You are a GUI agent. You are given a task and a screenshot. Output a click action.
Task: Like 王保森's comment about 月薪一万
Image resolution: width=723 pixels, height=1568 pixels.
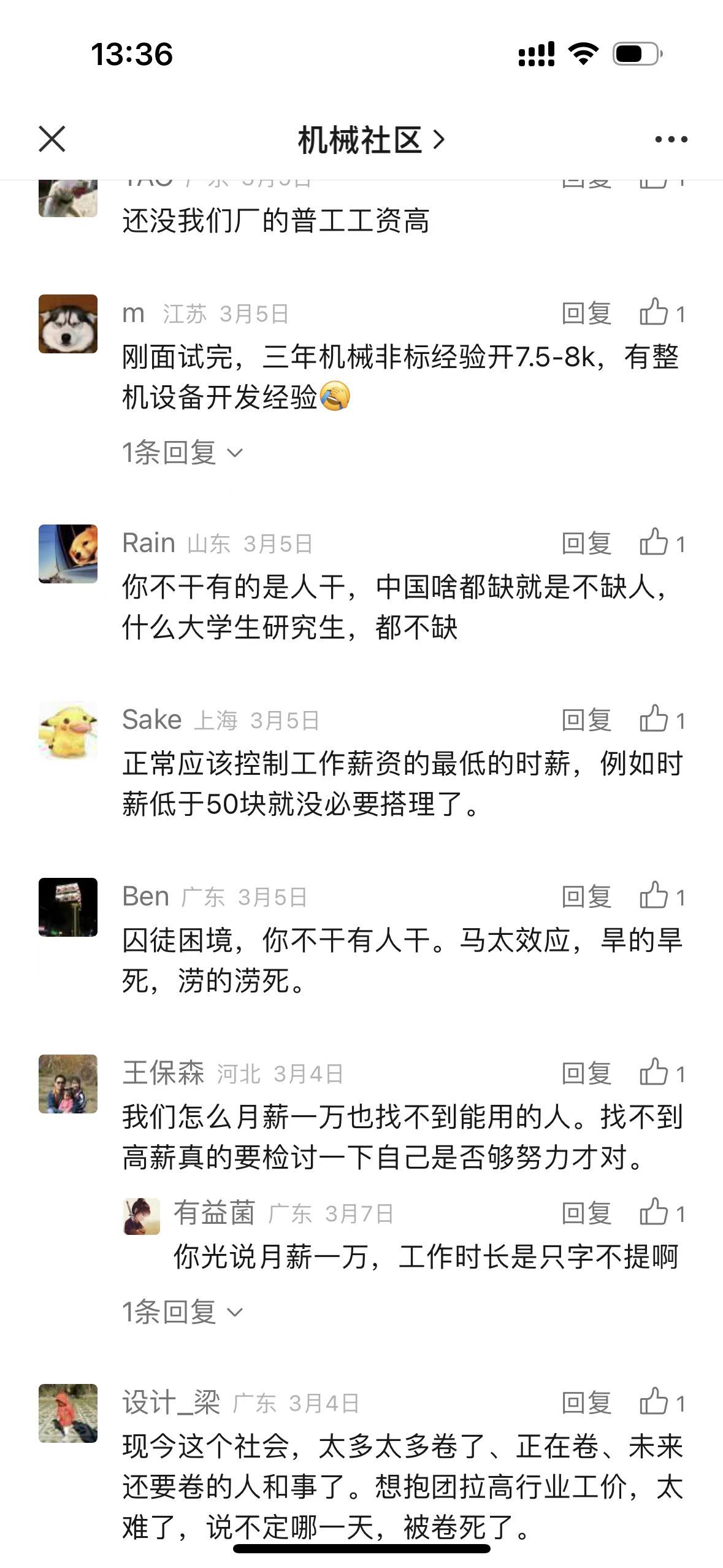pyautogui.click(x=654, y=1072)
